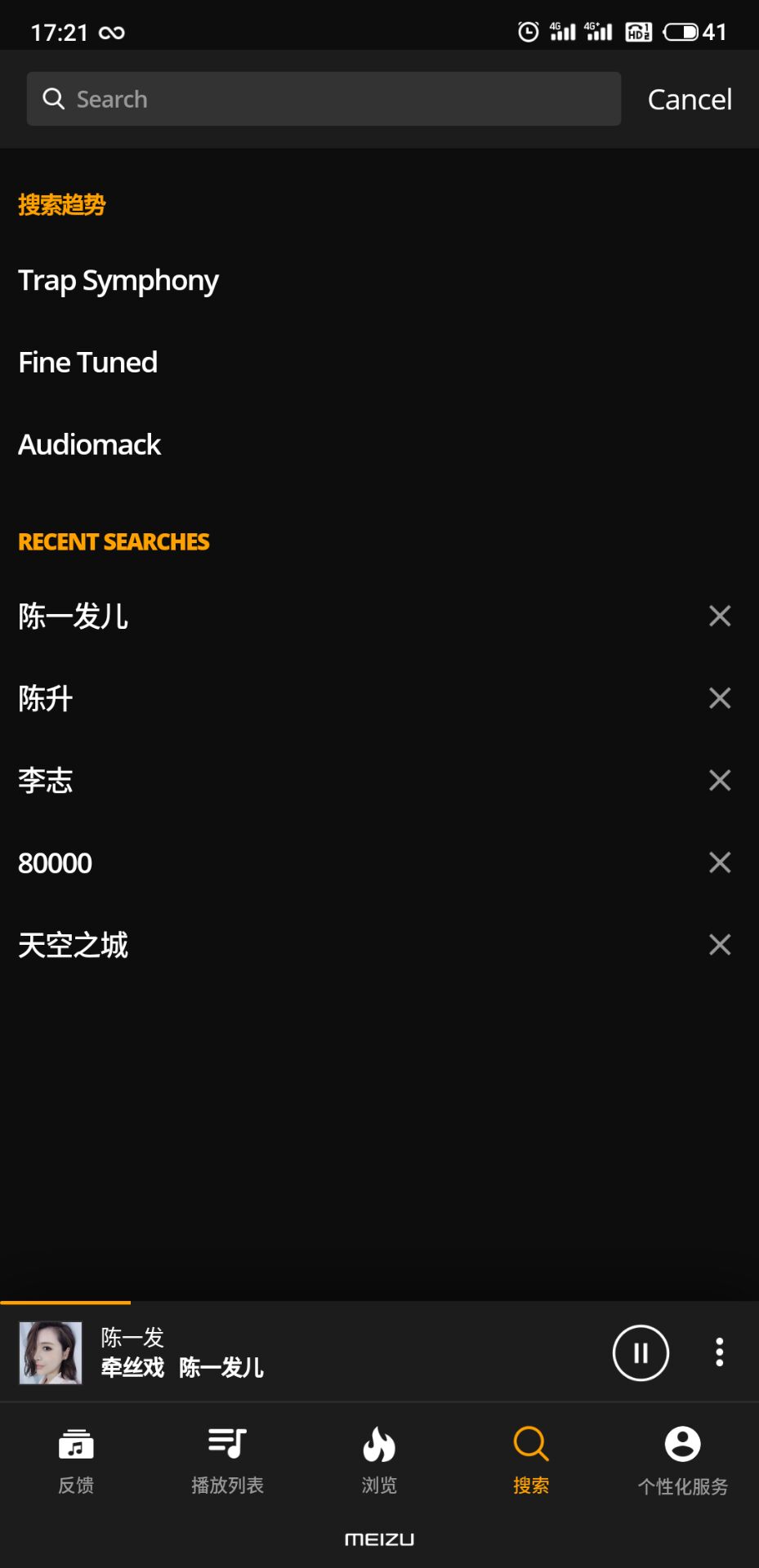Remove 李志 from recent searches
759x1568 pixels.
[x=719, y=781]
